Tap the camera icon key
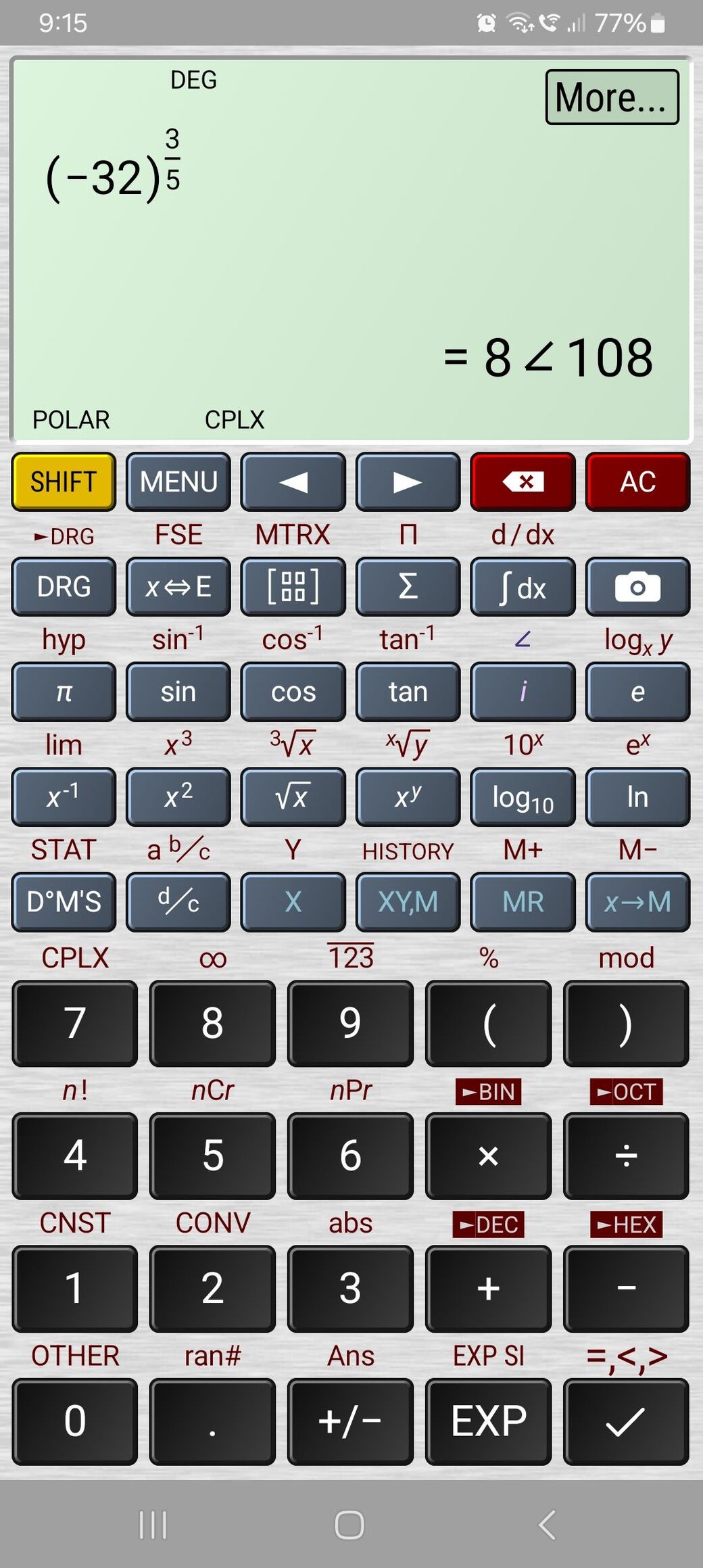Screen dimensions: 703x1568 click(637, 586)
